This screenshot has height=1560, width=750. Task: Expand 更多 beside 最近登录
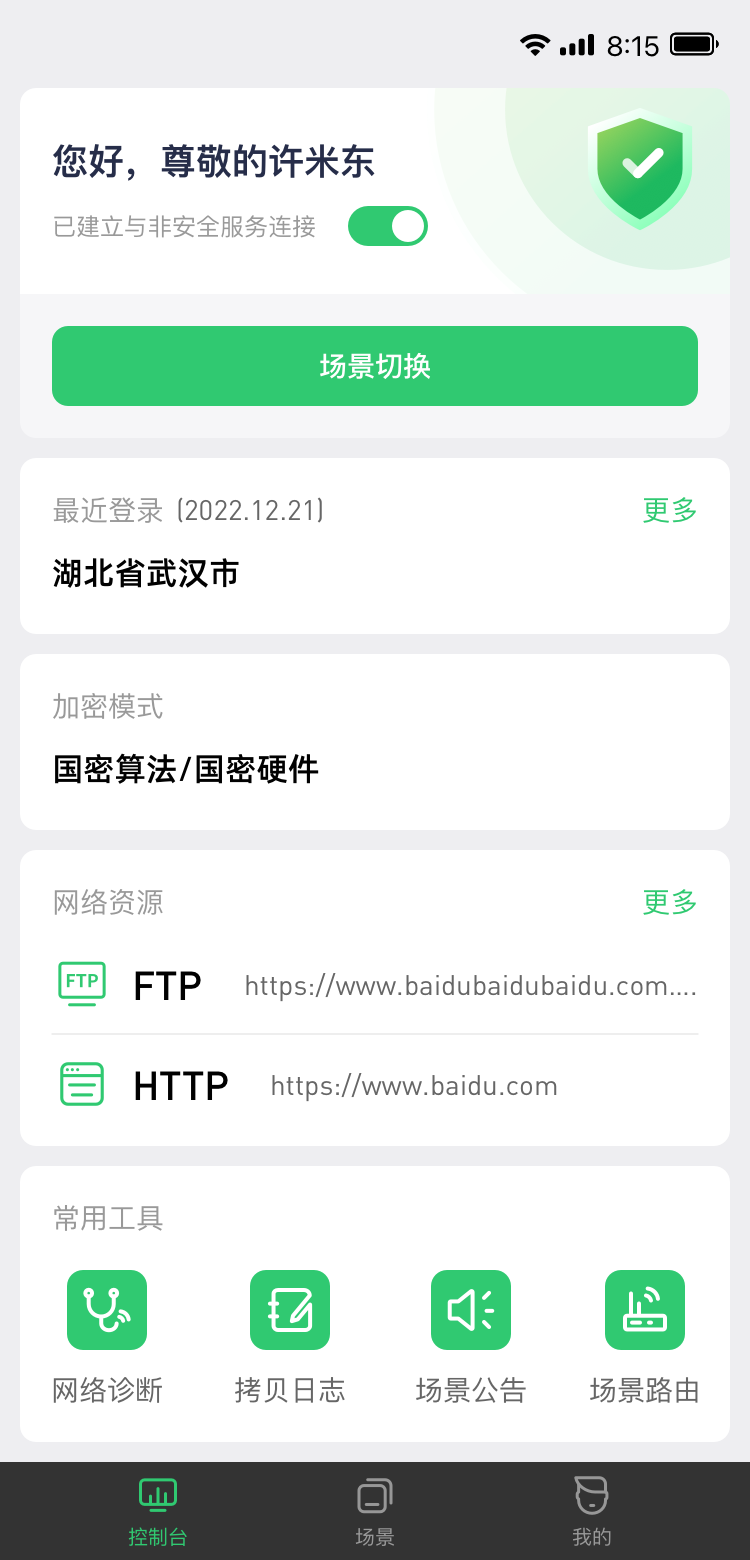pos(668,511)
